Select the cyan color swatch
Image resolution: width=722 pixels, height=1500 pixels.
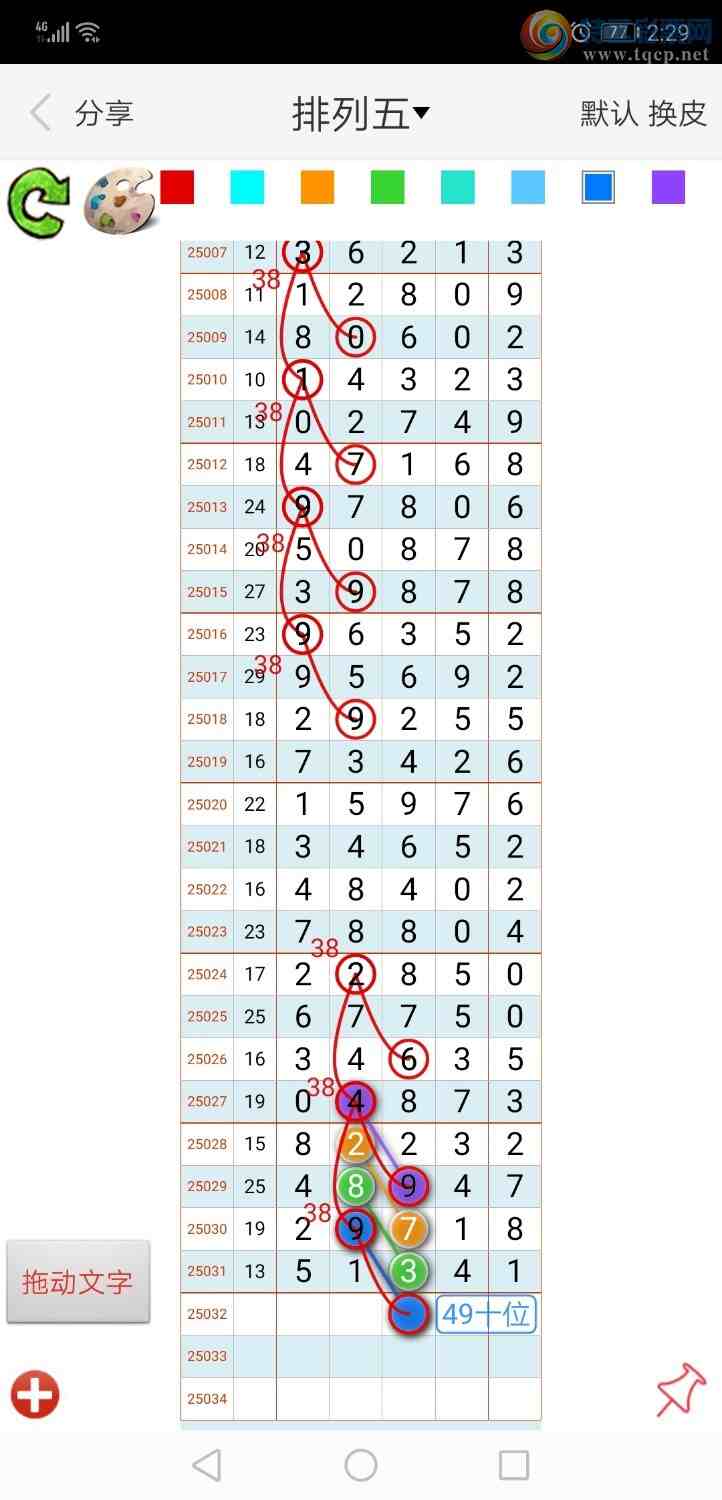tap(247, 188)
